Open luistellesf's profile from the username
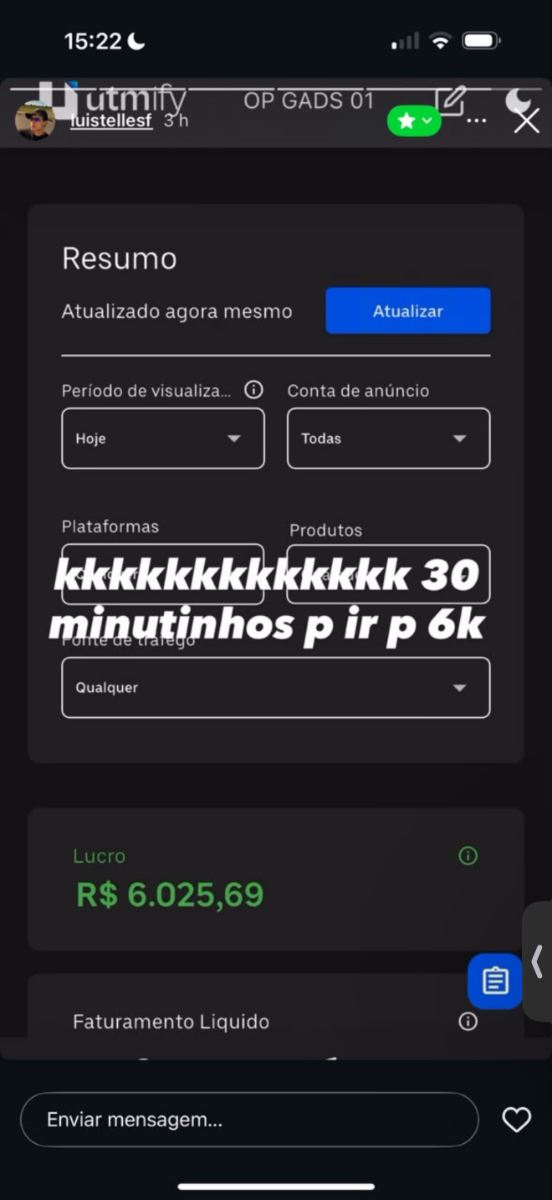The width and height of the screenshot is (552, 1200). [x=111, y=121]
